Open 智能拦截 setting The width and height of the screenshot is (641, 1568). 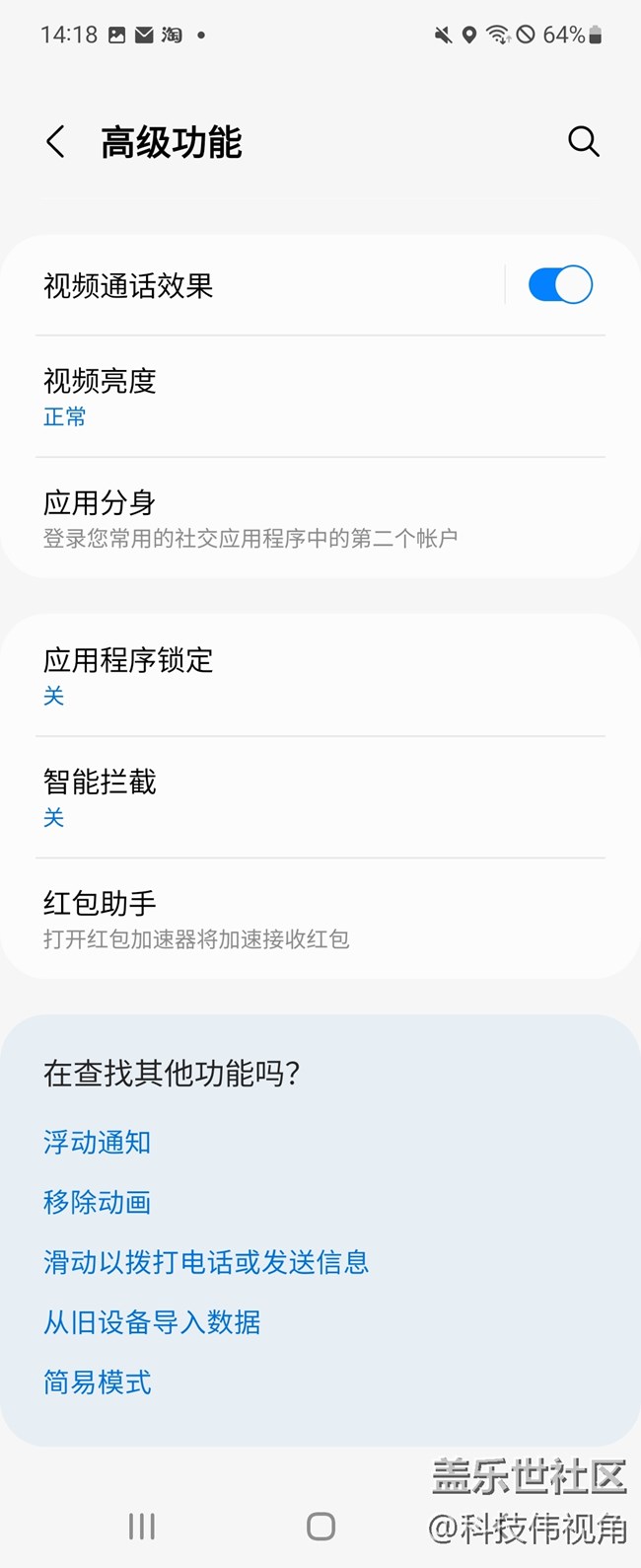click(x=296, y=797)
